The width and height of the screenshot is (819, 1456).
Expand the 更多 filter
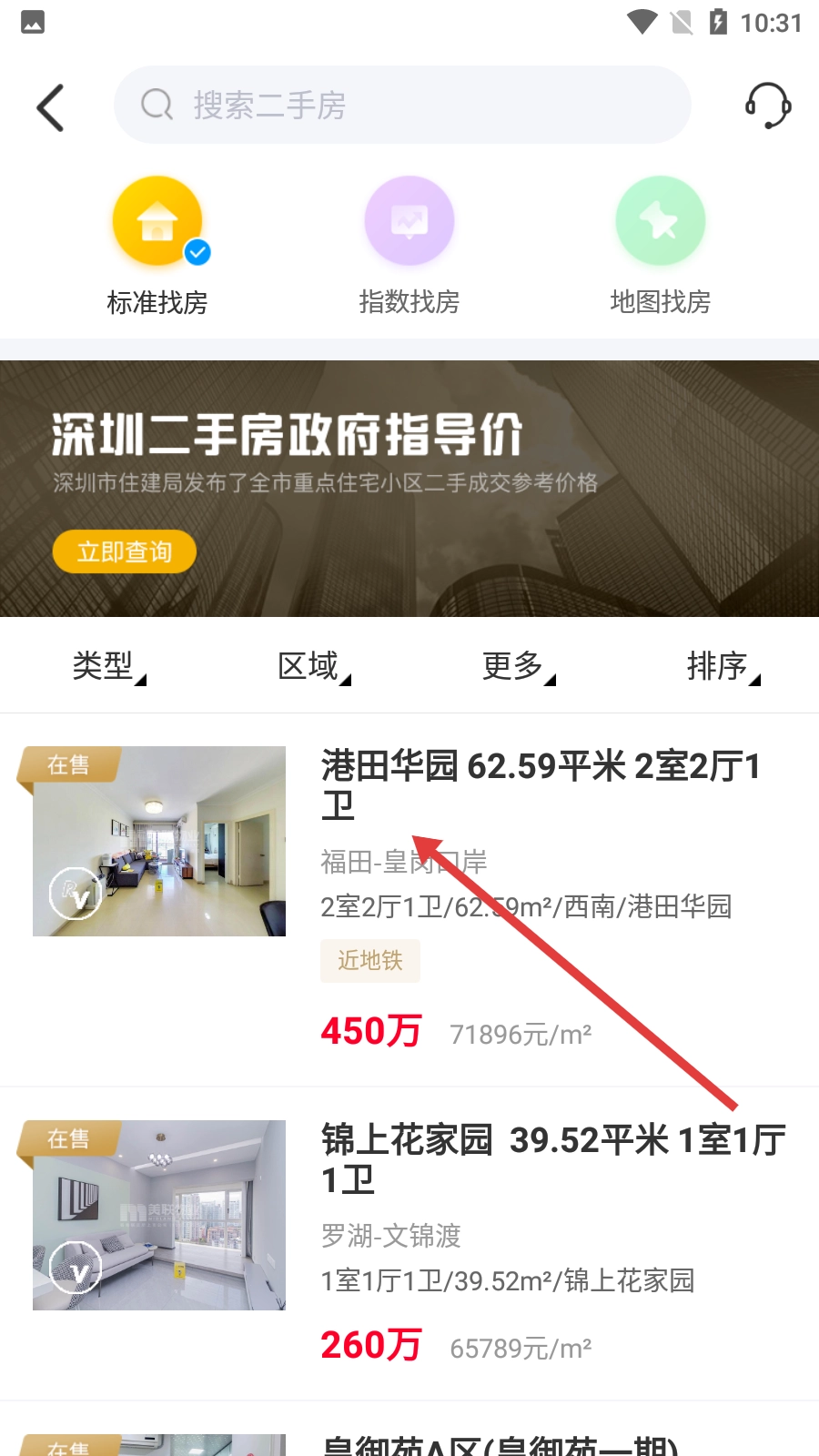tap(518, 666)
